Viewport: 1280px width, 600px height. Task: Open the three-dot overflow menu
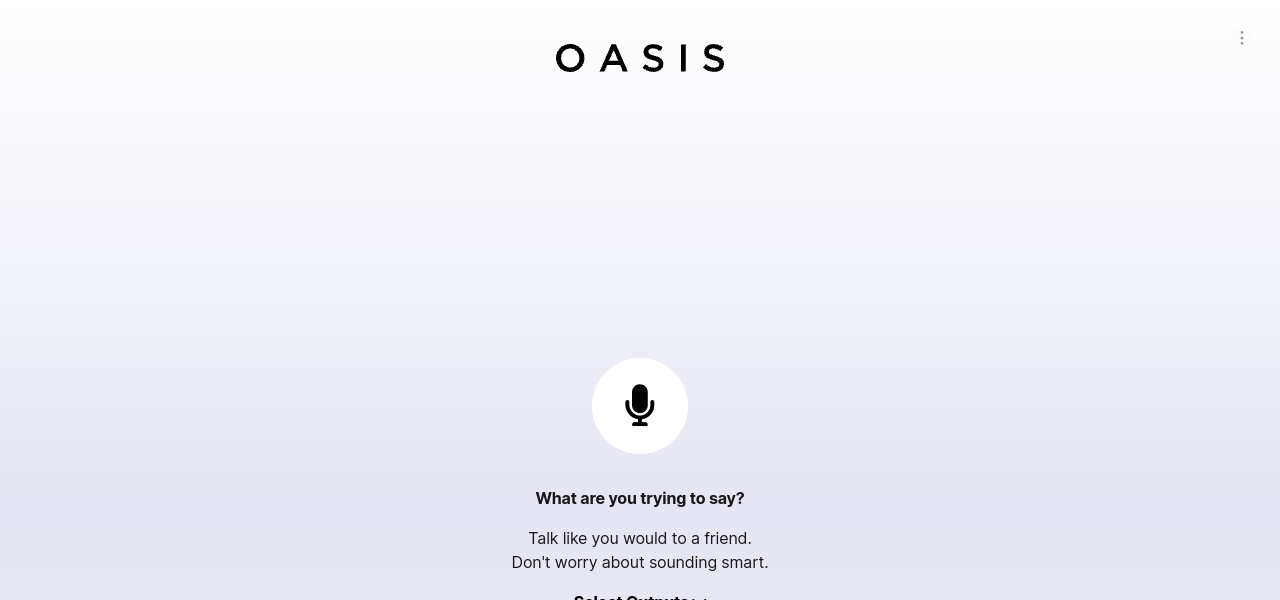click(x=1241, y=38)
